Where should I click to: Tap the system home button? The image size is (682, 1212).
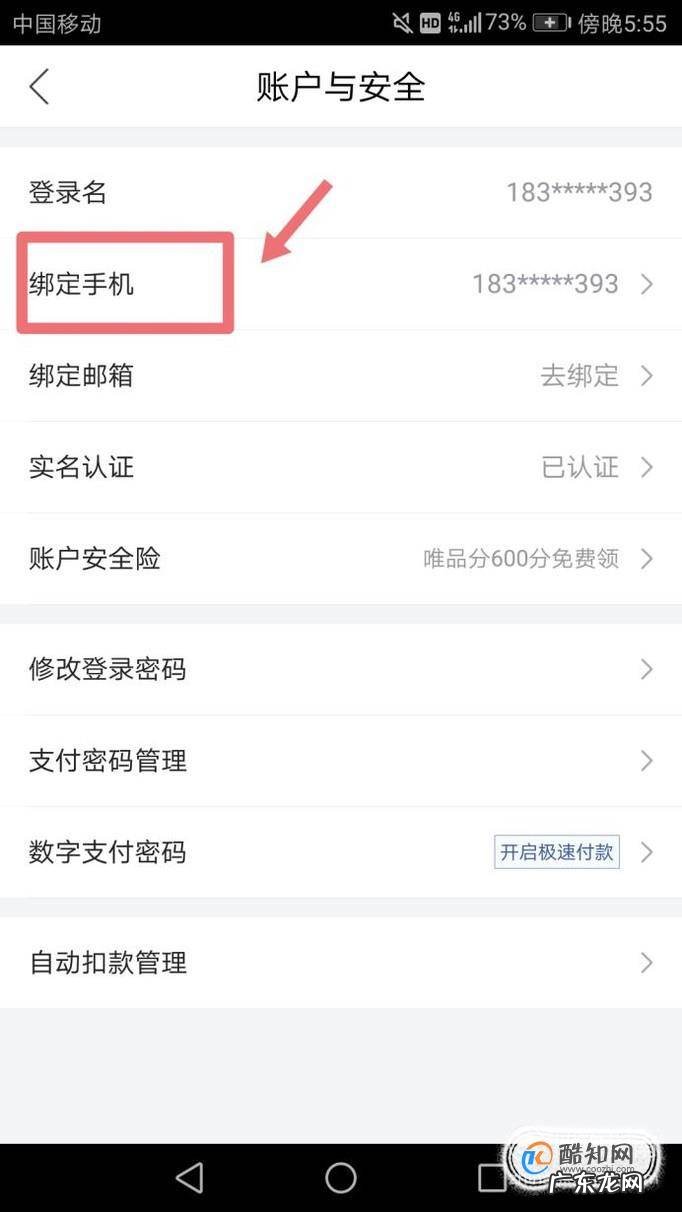[341, 1178]
